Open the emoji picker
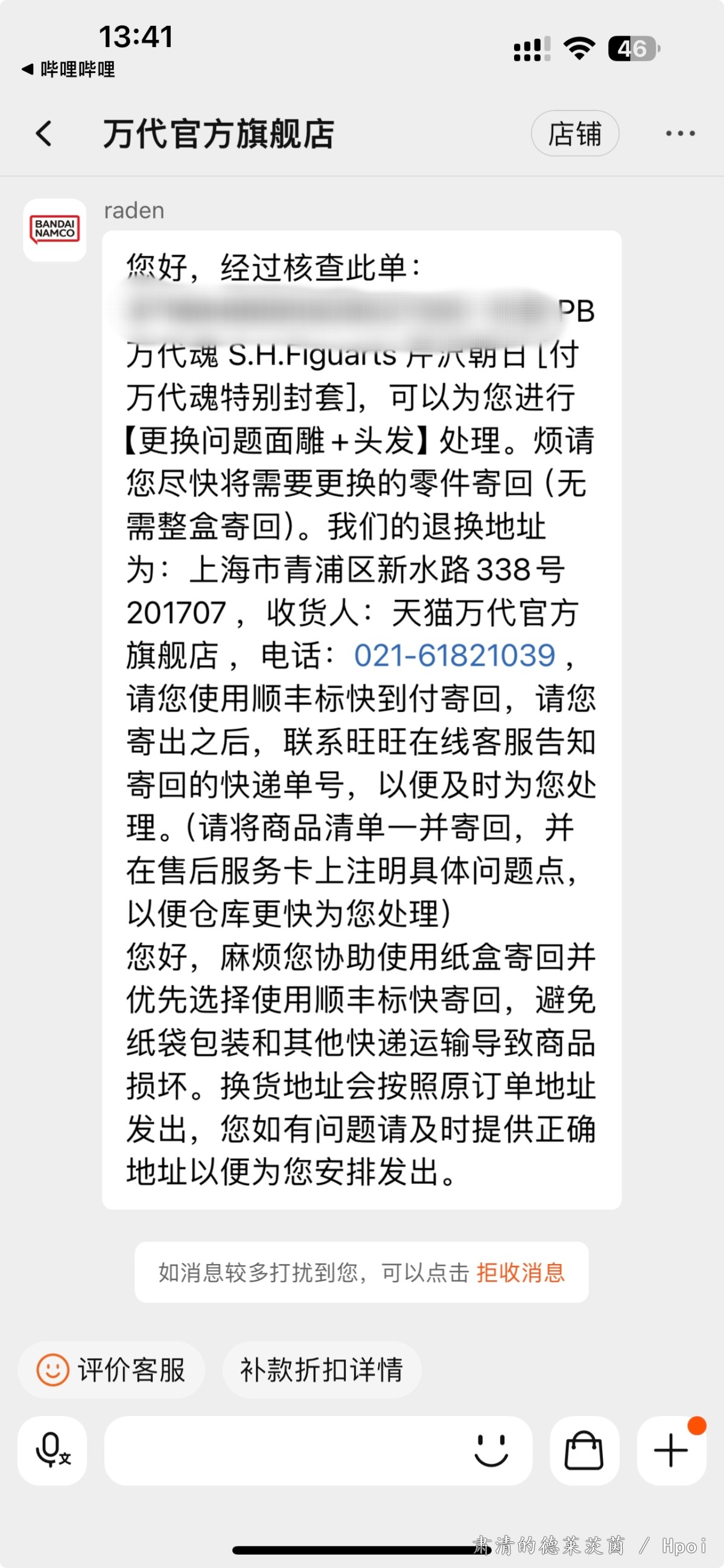The image size is (724, 1568). click(491, 1450)
